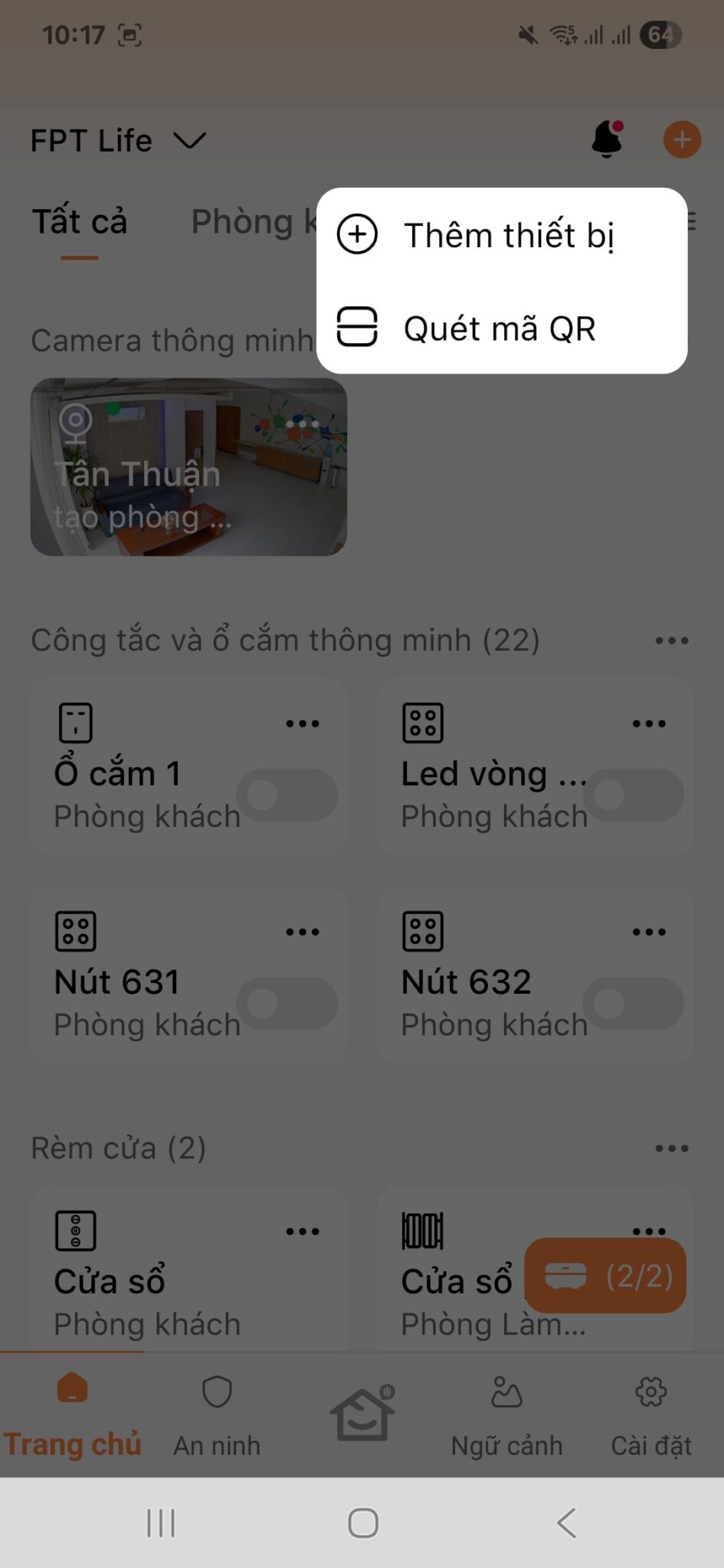Open the Tân Thuận camera preview
724x1568 pixels.
tap(188, 465)
